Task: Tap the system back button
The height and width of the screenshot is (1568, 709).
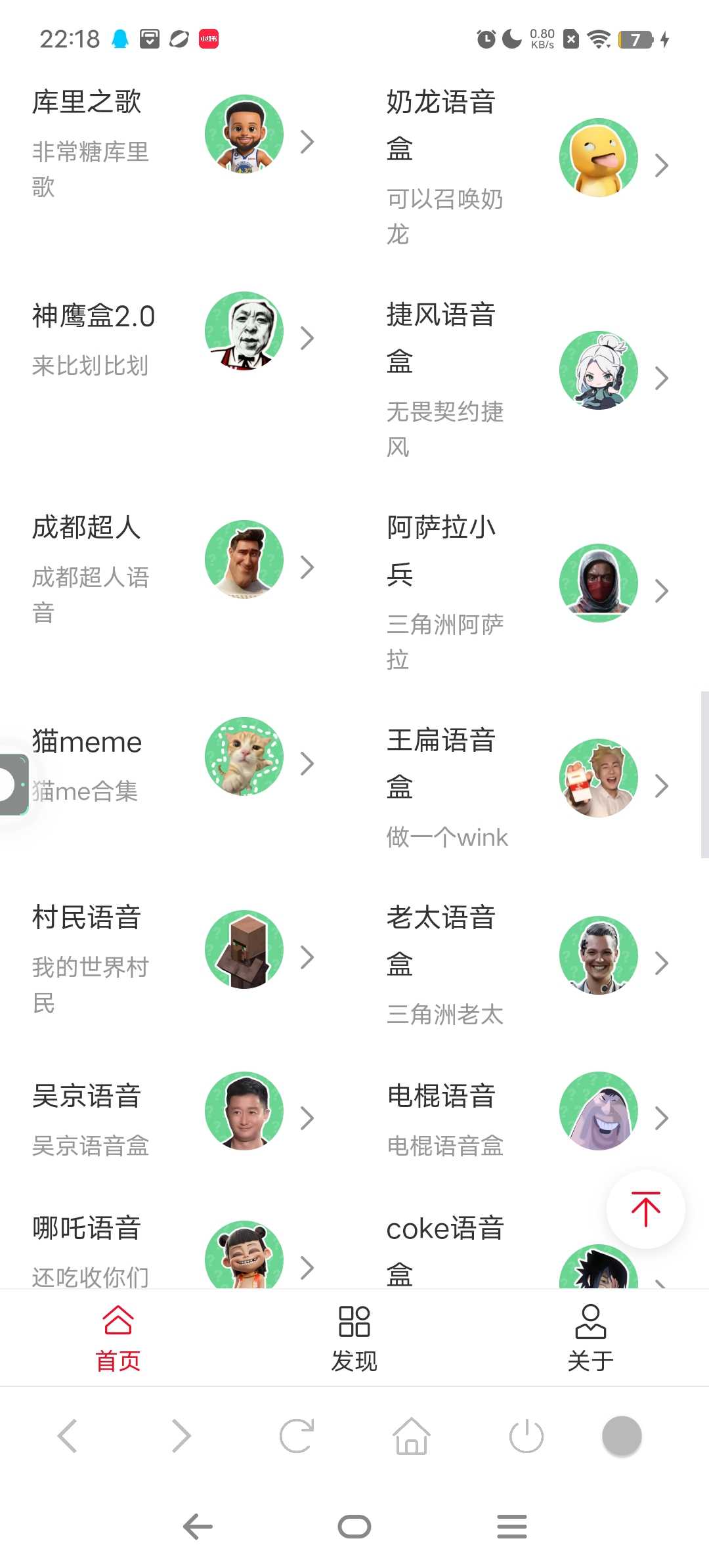Action: tap(198, 1527)
